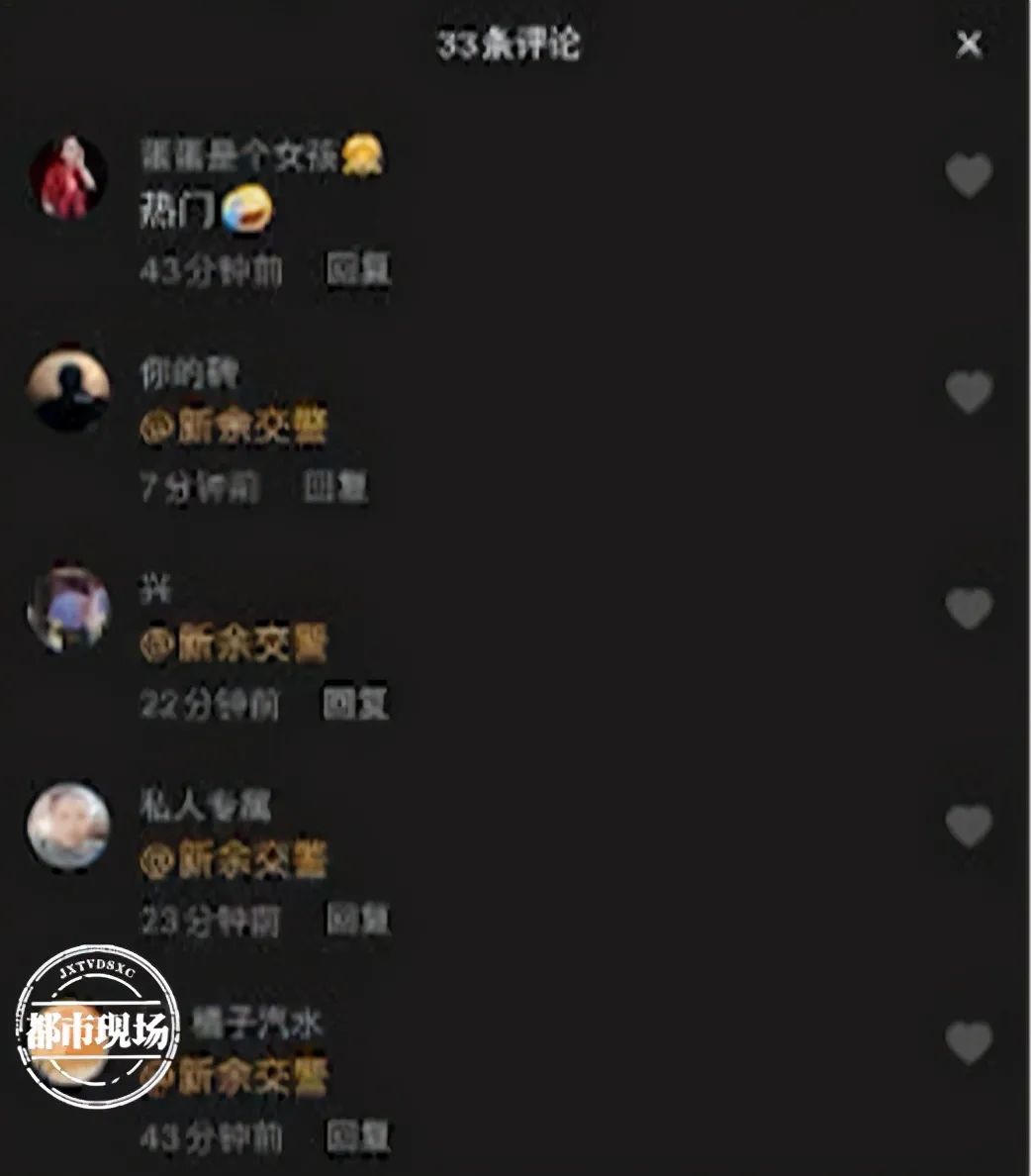Close the 33条评论 comments panel
Screen dimensions: 1031x1176
[x=969, y=45]
